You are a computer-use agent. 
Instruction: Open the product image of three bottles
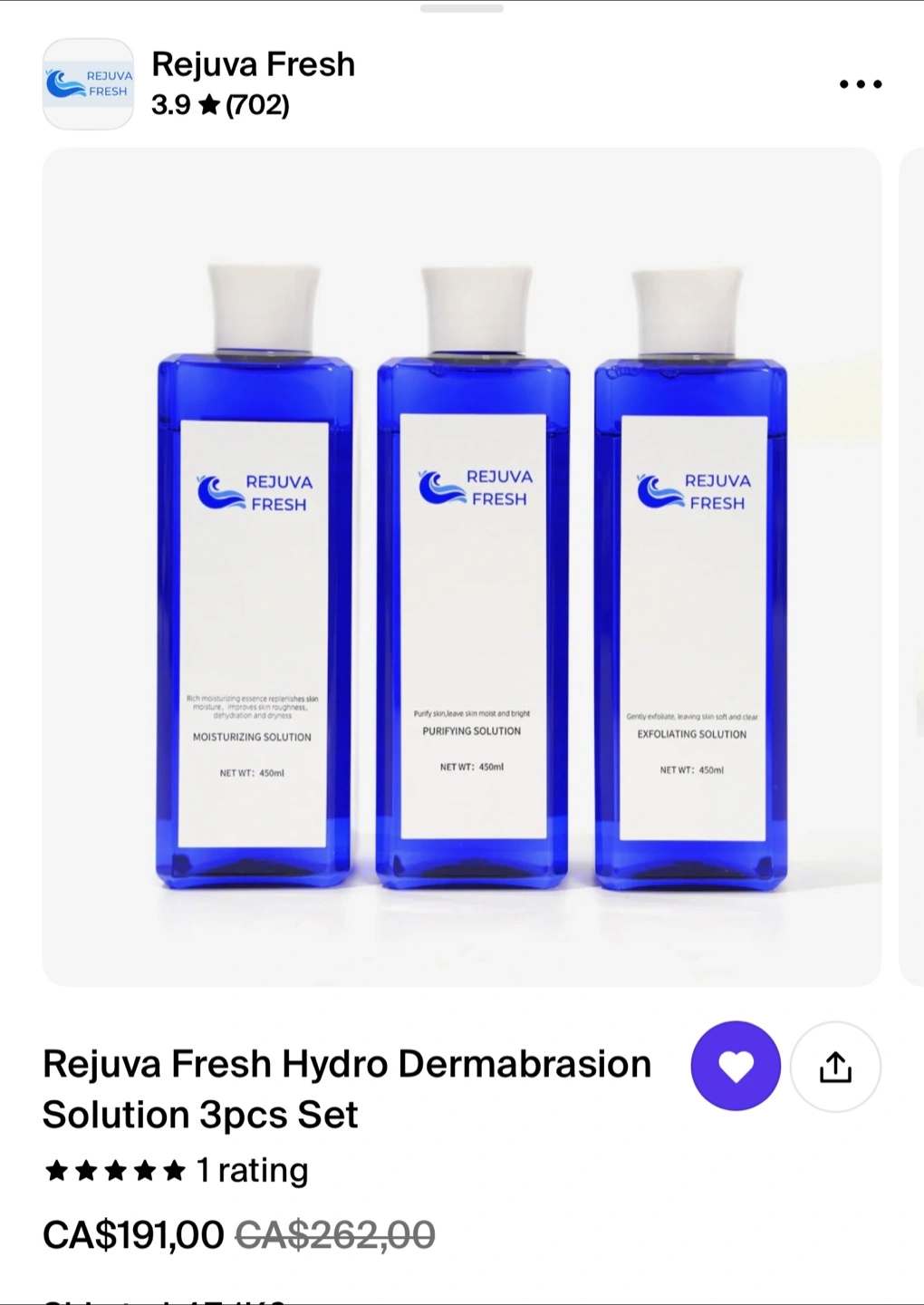point(462,567)
